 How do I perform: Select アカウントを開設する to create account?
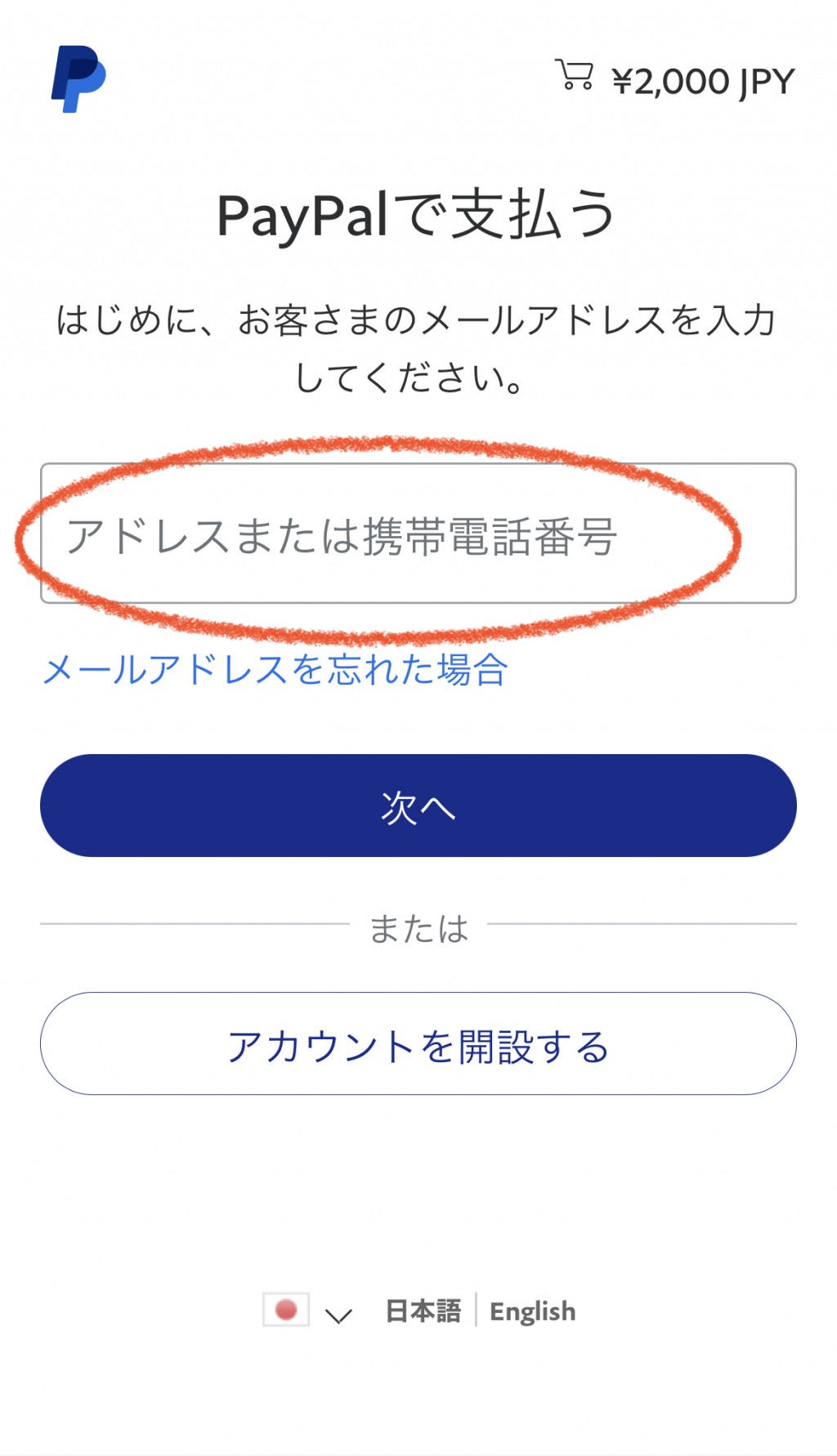[x=418, y=1044]
